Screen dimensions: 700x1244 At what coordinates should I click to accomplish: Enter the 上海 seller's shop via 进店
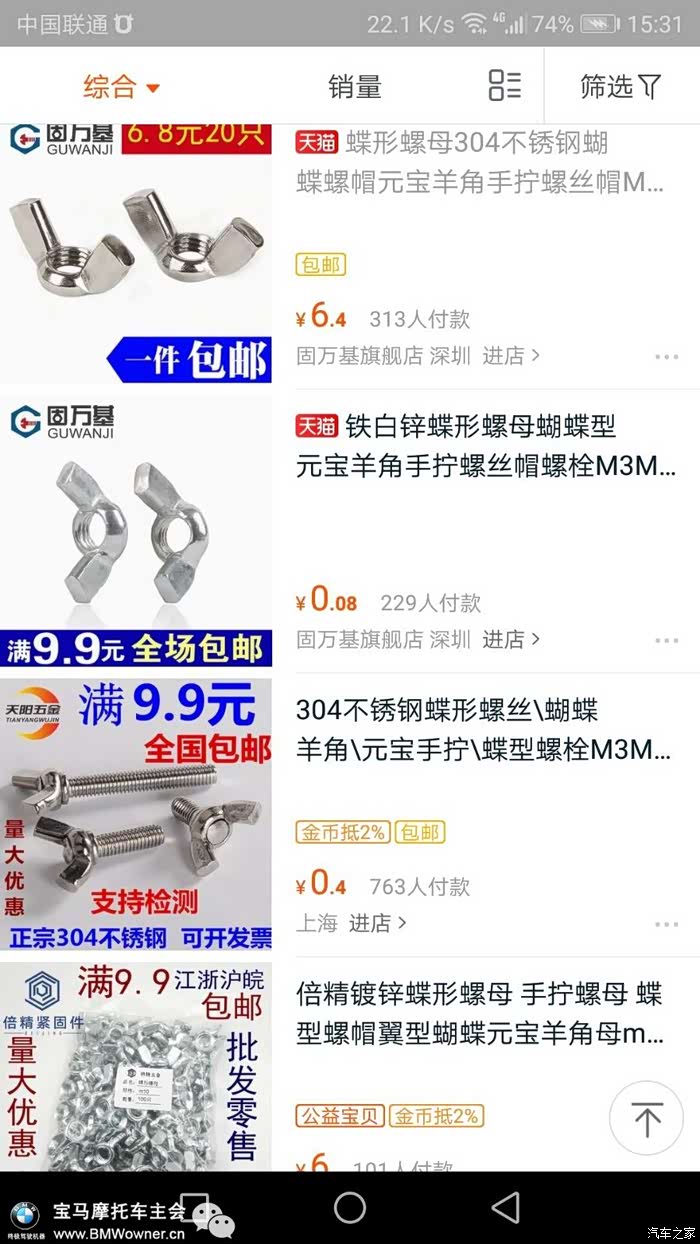pyautogui.click(x=377, y=923)
